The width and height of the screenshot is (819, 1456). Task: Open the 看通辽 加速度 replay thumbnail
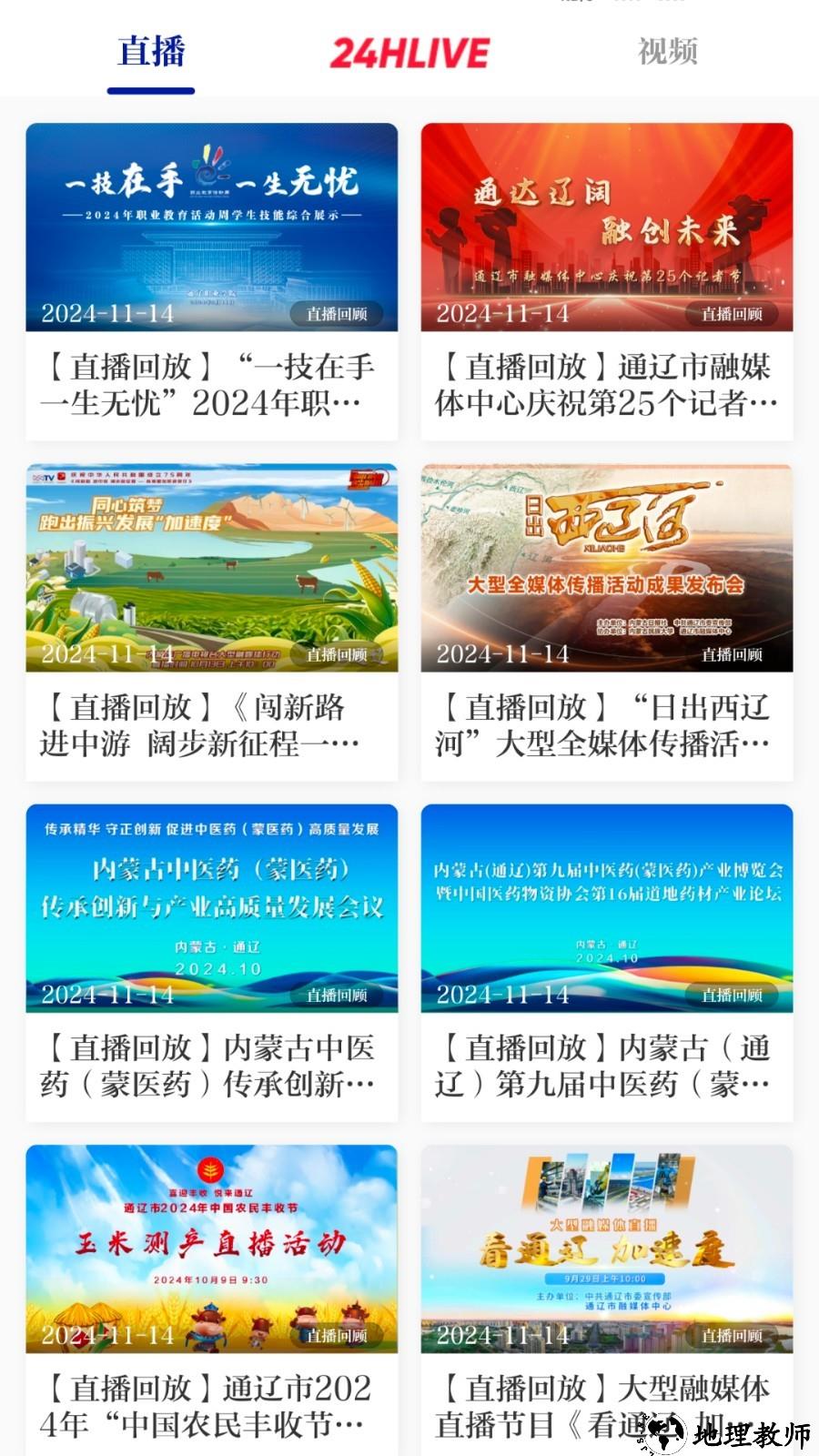point(607,1251)
